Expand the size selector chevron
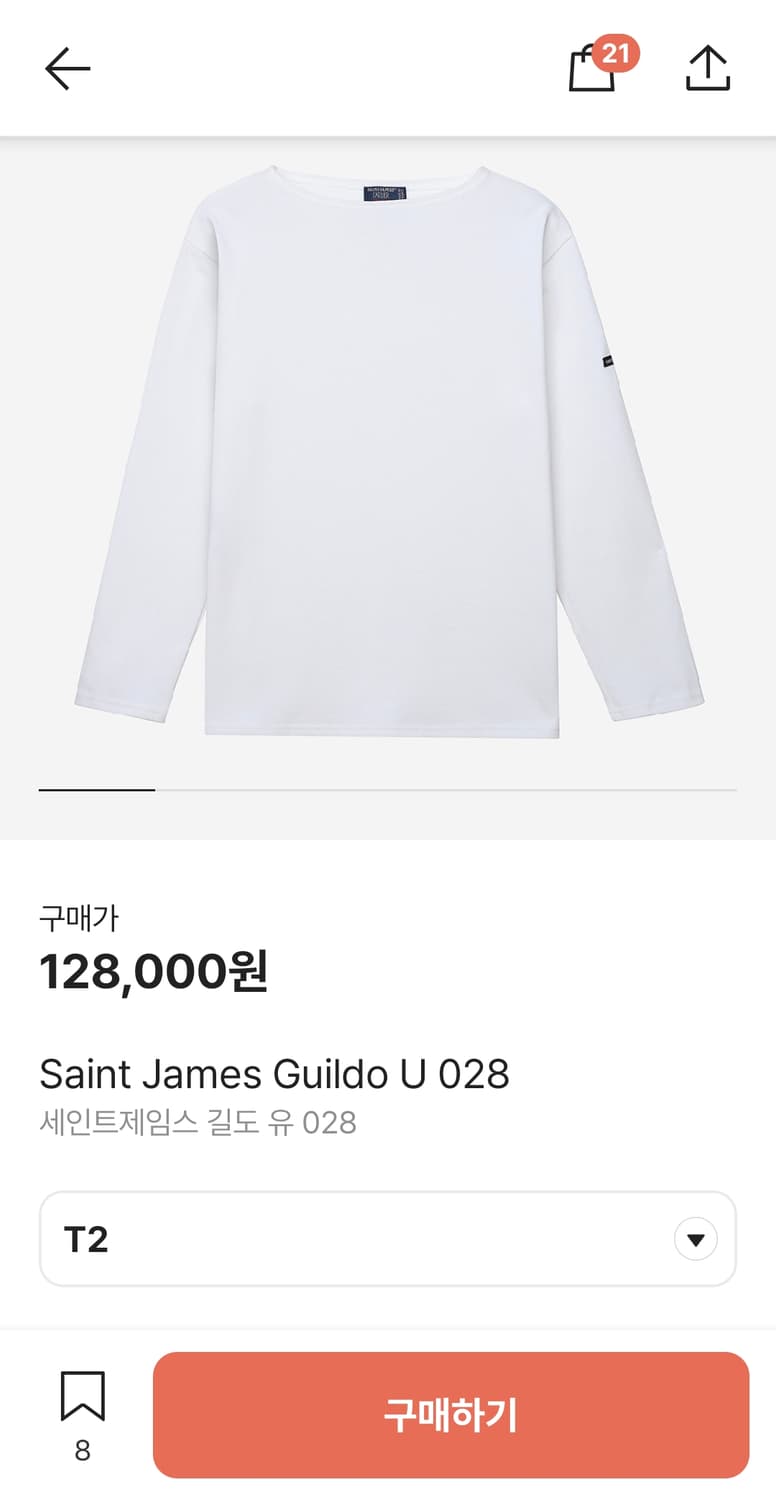 coord(694,1238)
